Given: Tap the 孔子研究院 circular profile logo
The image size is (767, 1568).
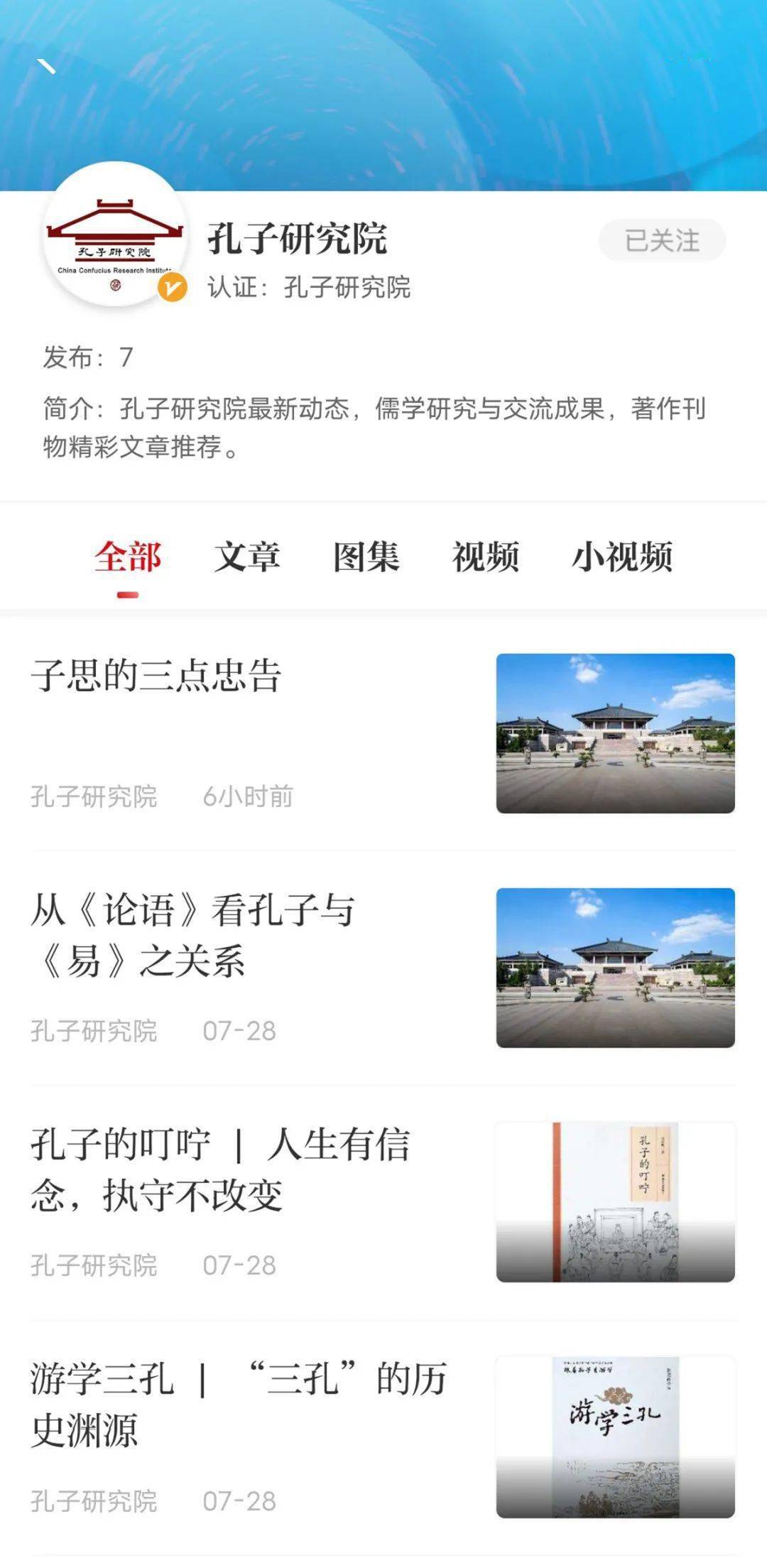Looking at the screenshot, I should click(x=116, y=238).
